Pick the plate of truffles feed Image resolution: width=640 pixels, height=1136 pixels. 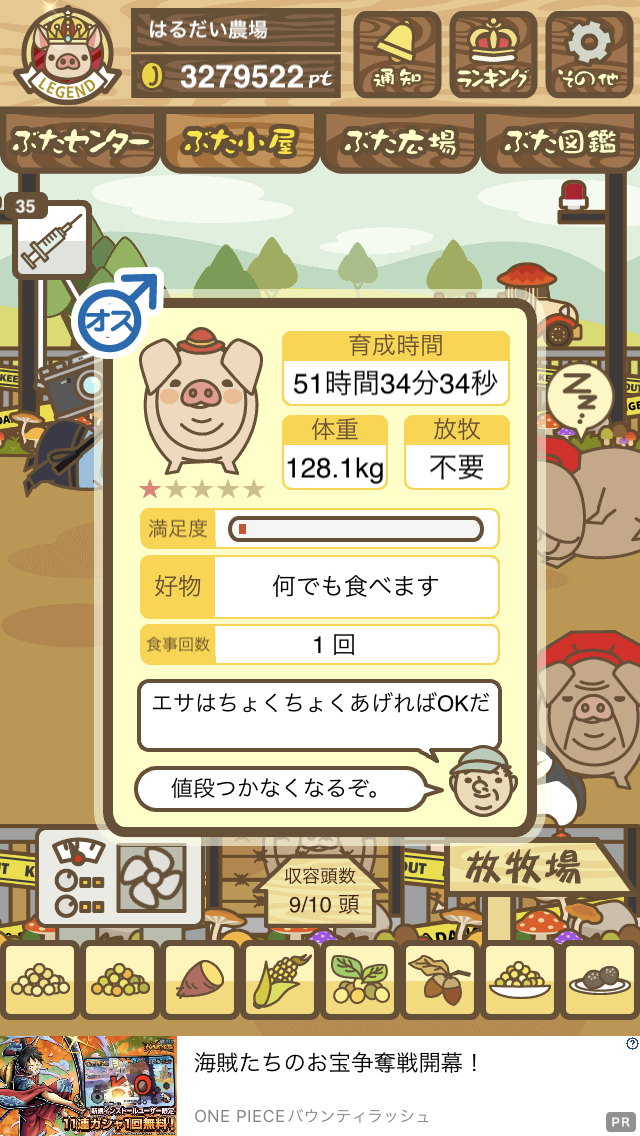point(599,980)
